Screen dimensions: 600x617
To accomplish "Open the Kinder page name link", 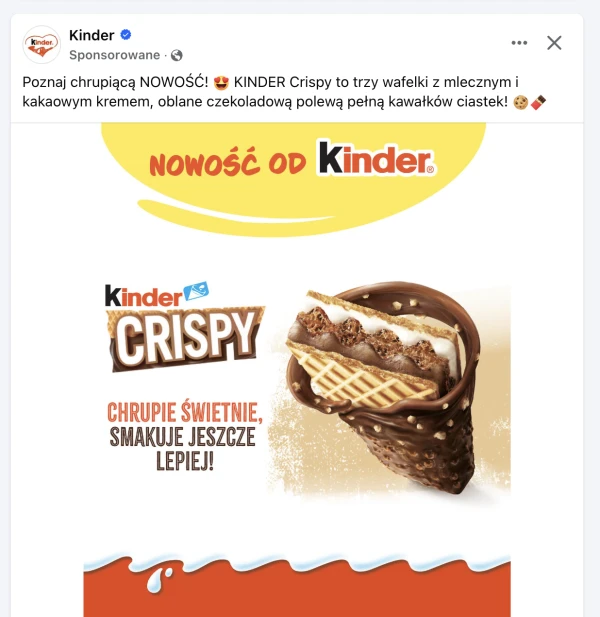I will (91, 35).
